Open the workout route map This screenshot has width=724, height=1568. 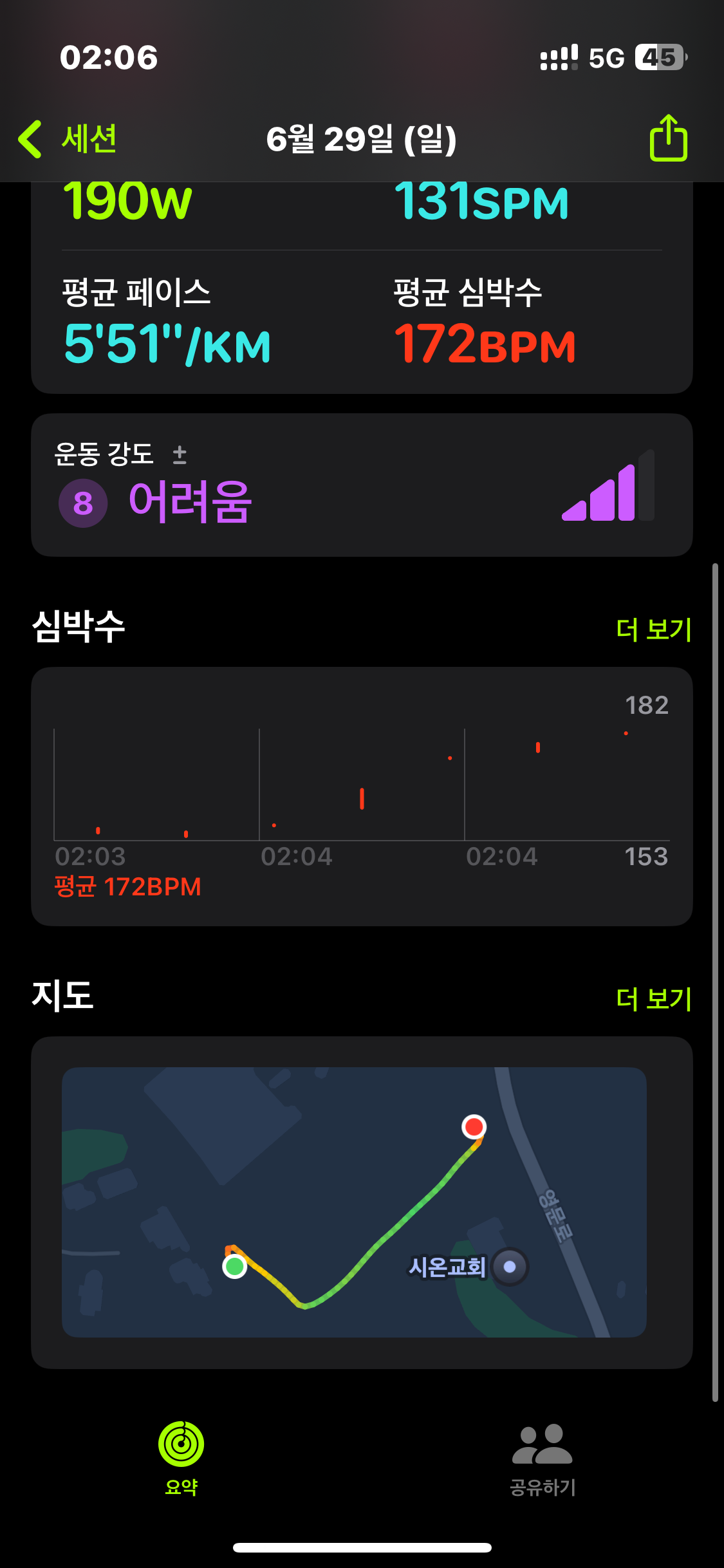pyautogui.click(x=354, y=1202)
